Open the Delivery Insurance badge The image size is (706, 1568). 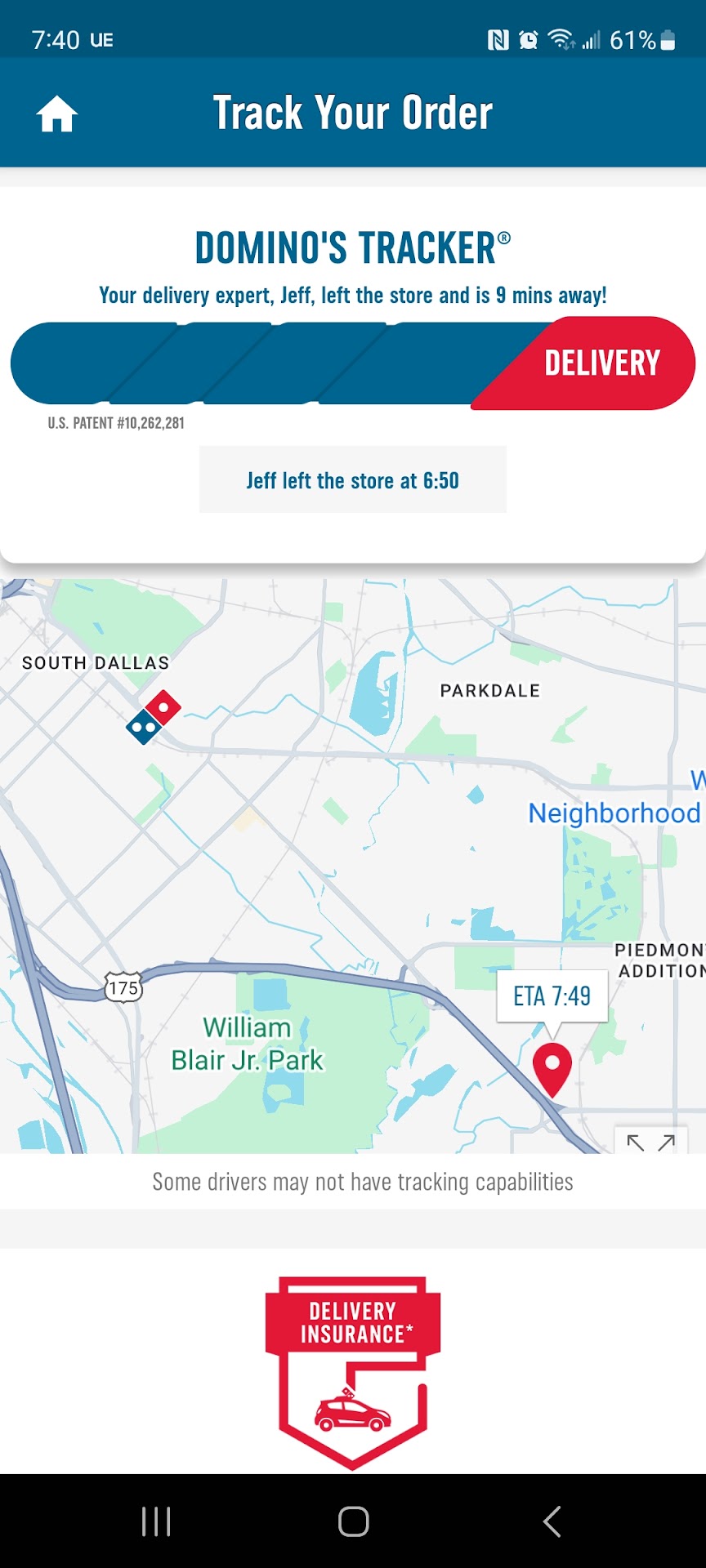(353, 1371)
